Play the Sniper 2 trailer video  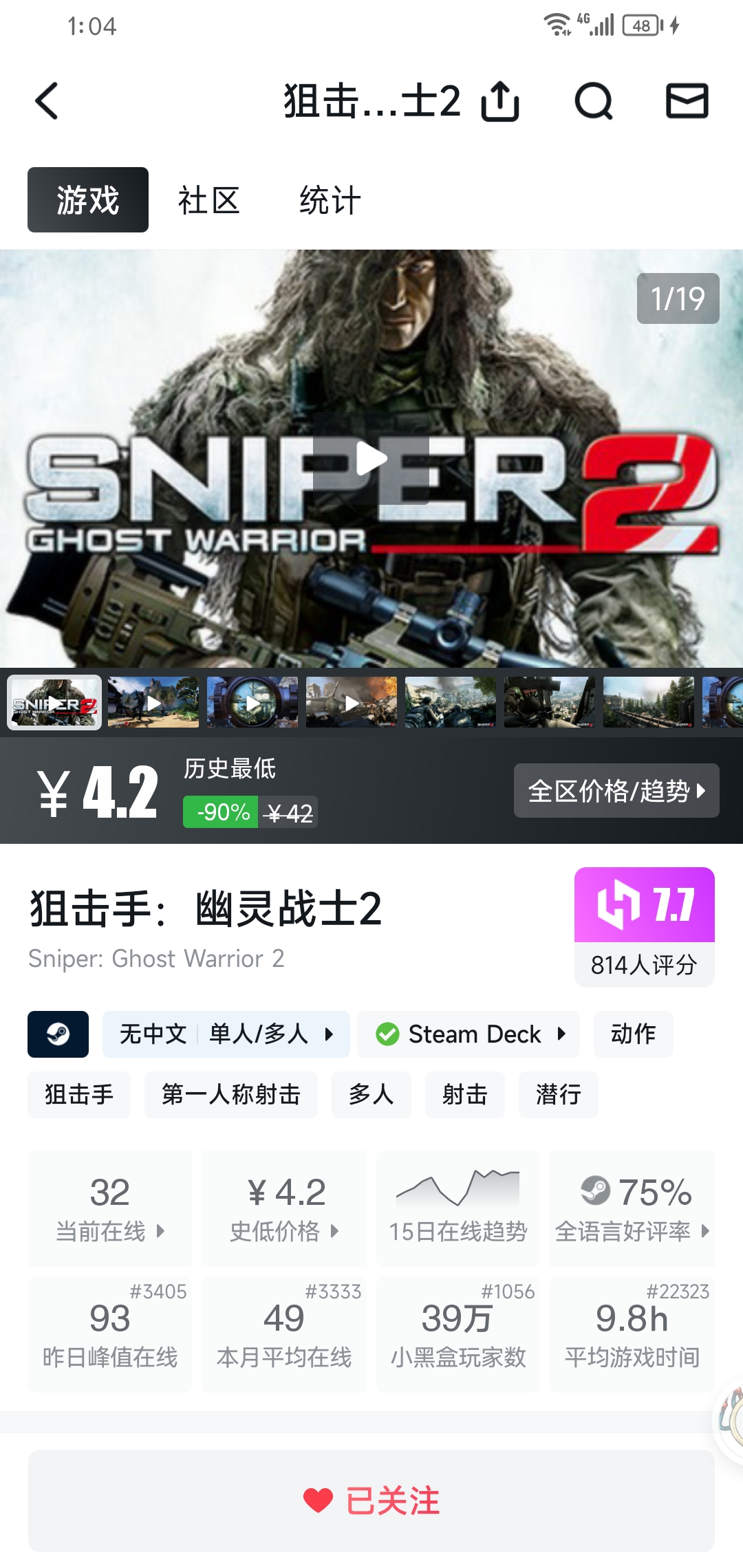371,459
